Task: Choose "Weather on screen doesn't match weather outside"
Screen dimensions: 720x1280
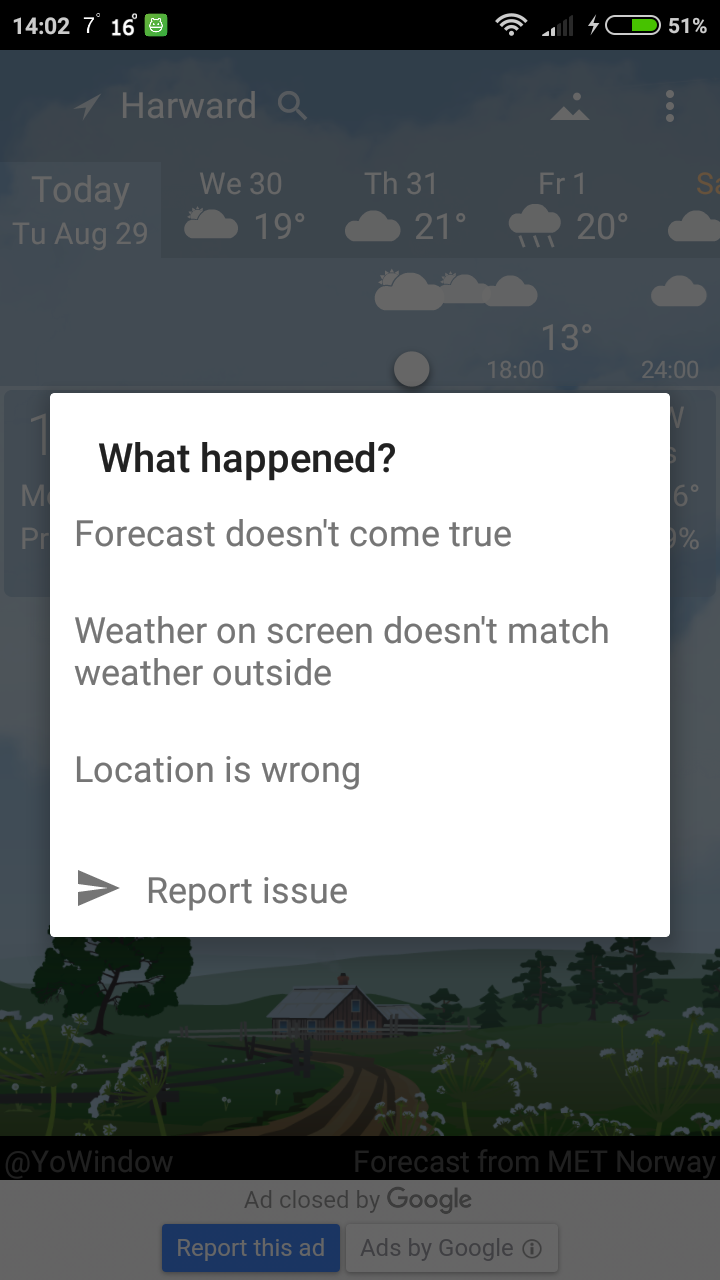Action: pyautogui.click(x=341, y=651)
